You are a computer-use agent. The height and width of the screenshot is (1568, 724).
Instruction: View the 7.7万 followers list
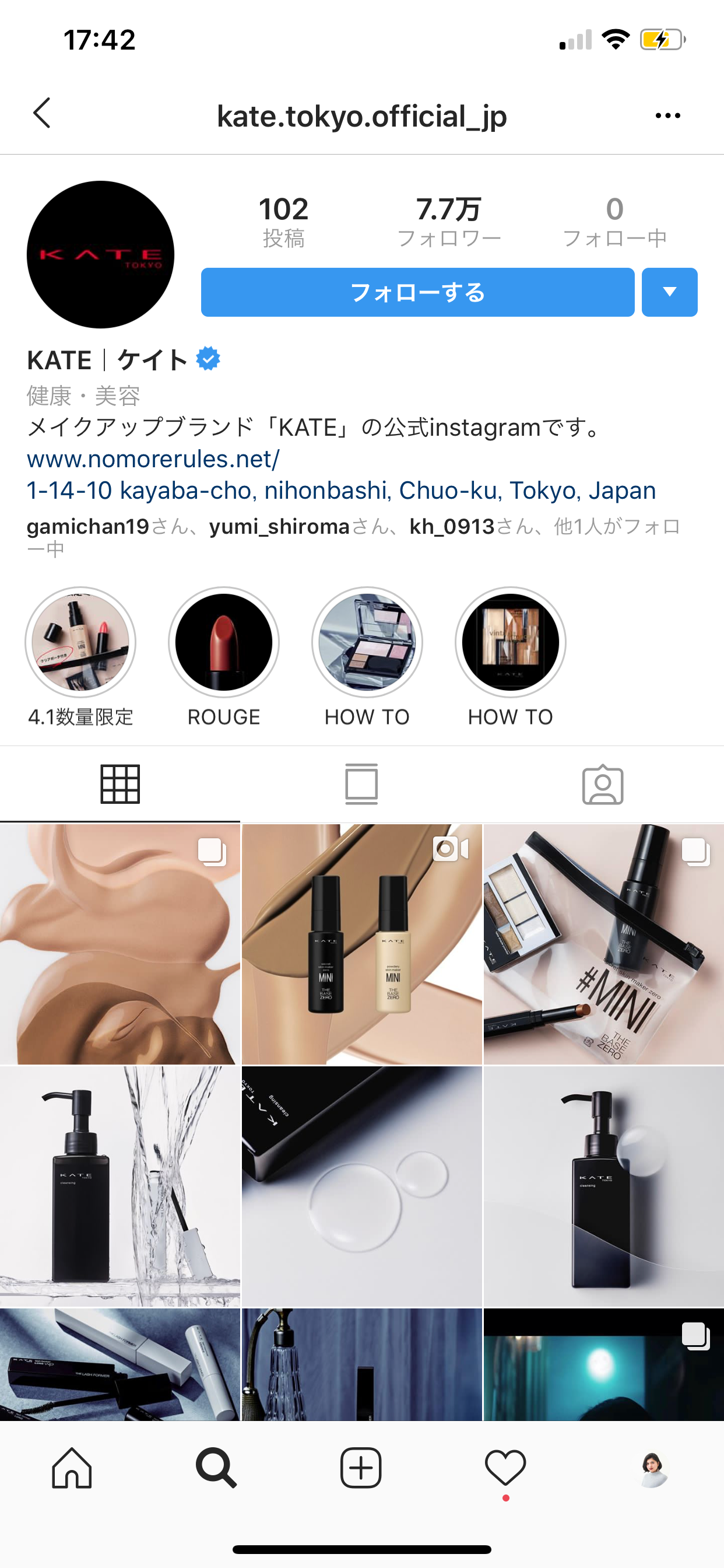click(449, 222)
